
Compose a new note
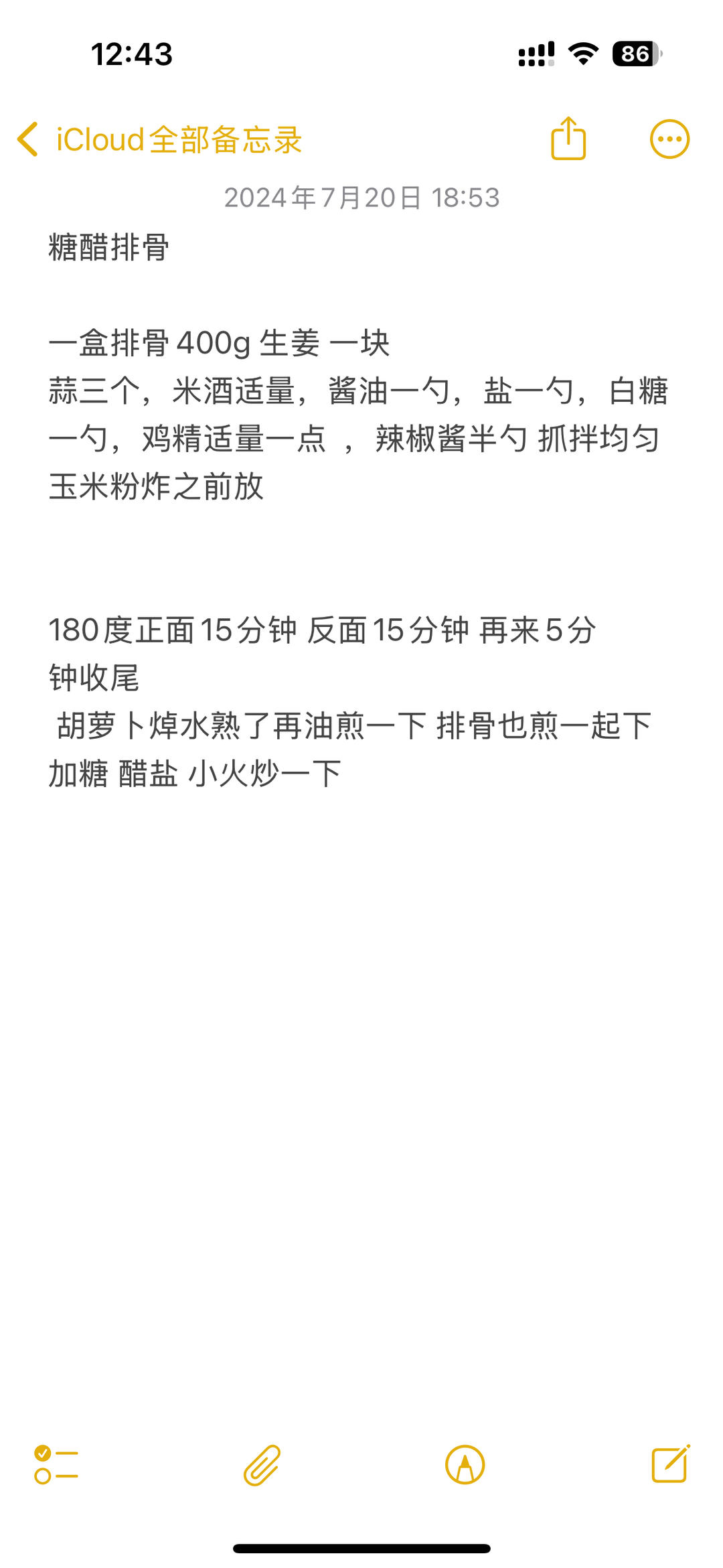coord(671,1464)
